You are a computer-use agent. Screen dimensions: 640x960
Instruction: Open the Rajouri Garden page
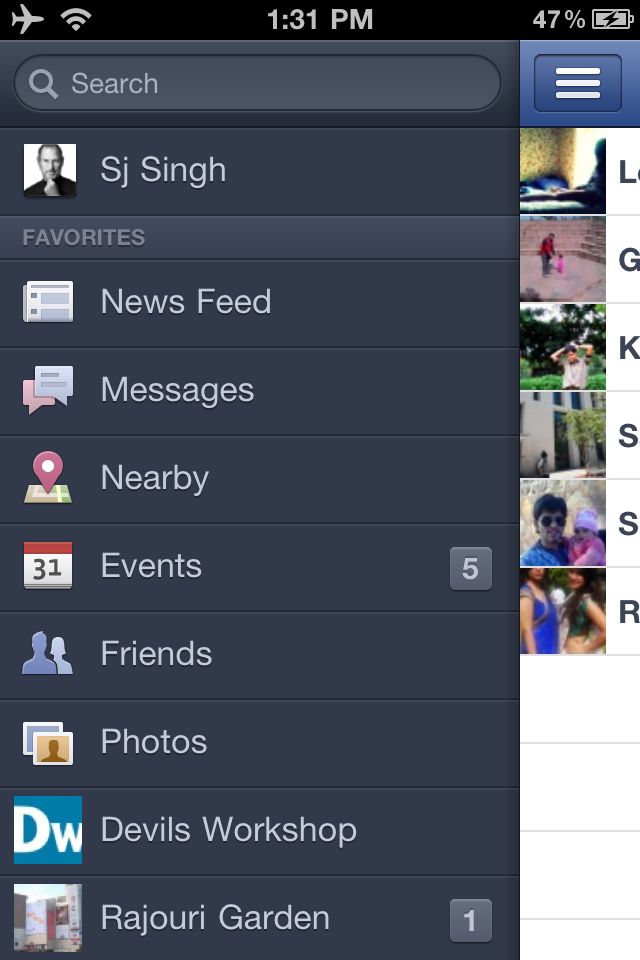pyautogui.click(x=215, y=918)
